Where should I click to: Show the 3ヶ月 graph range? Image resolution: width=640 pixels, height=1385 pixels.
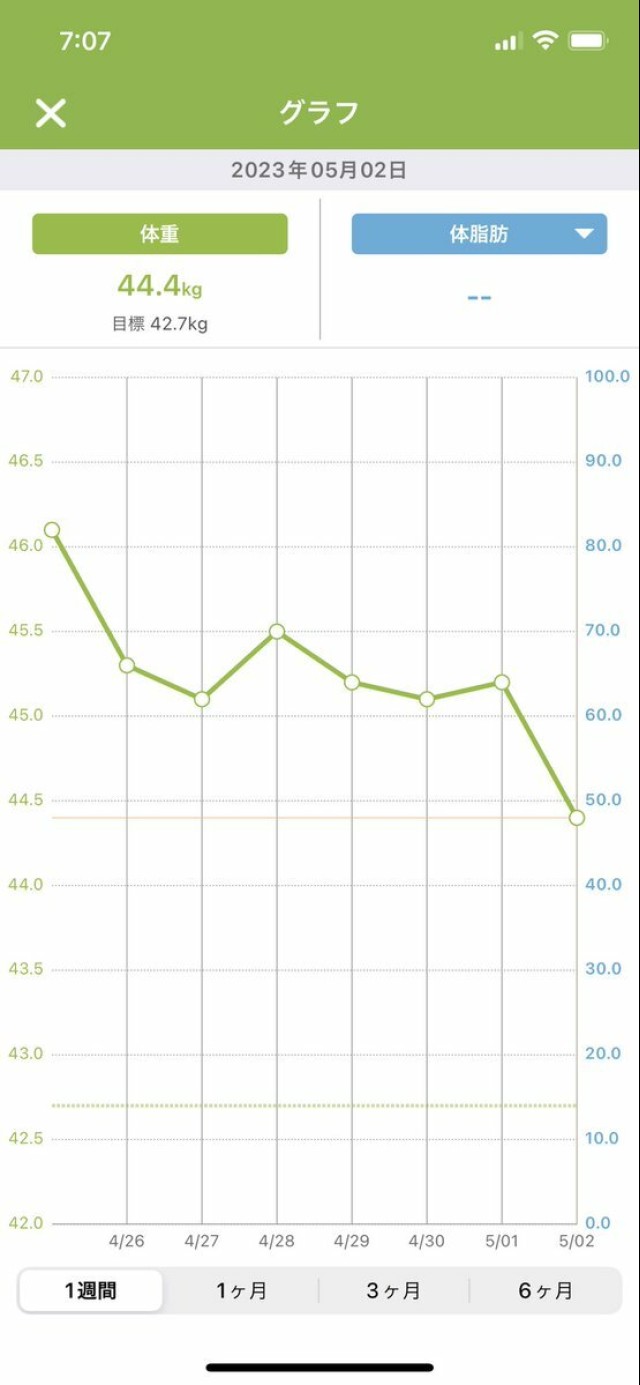pos(393,1291)
